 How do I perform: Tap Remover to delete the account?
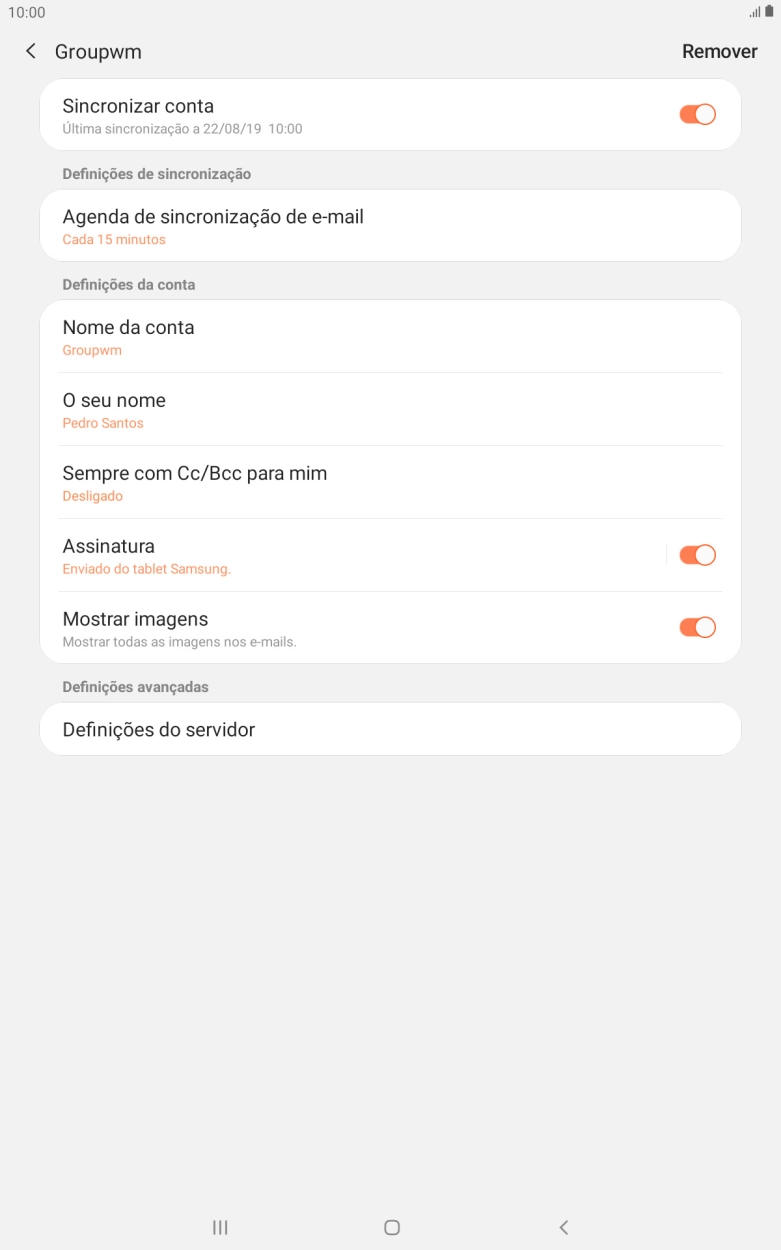(x=719, y=51)
